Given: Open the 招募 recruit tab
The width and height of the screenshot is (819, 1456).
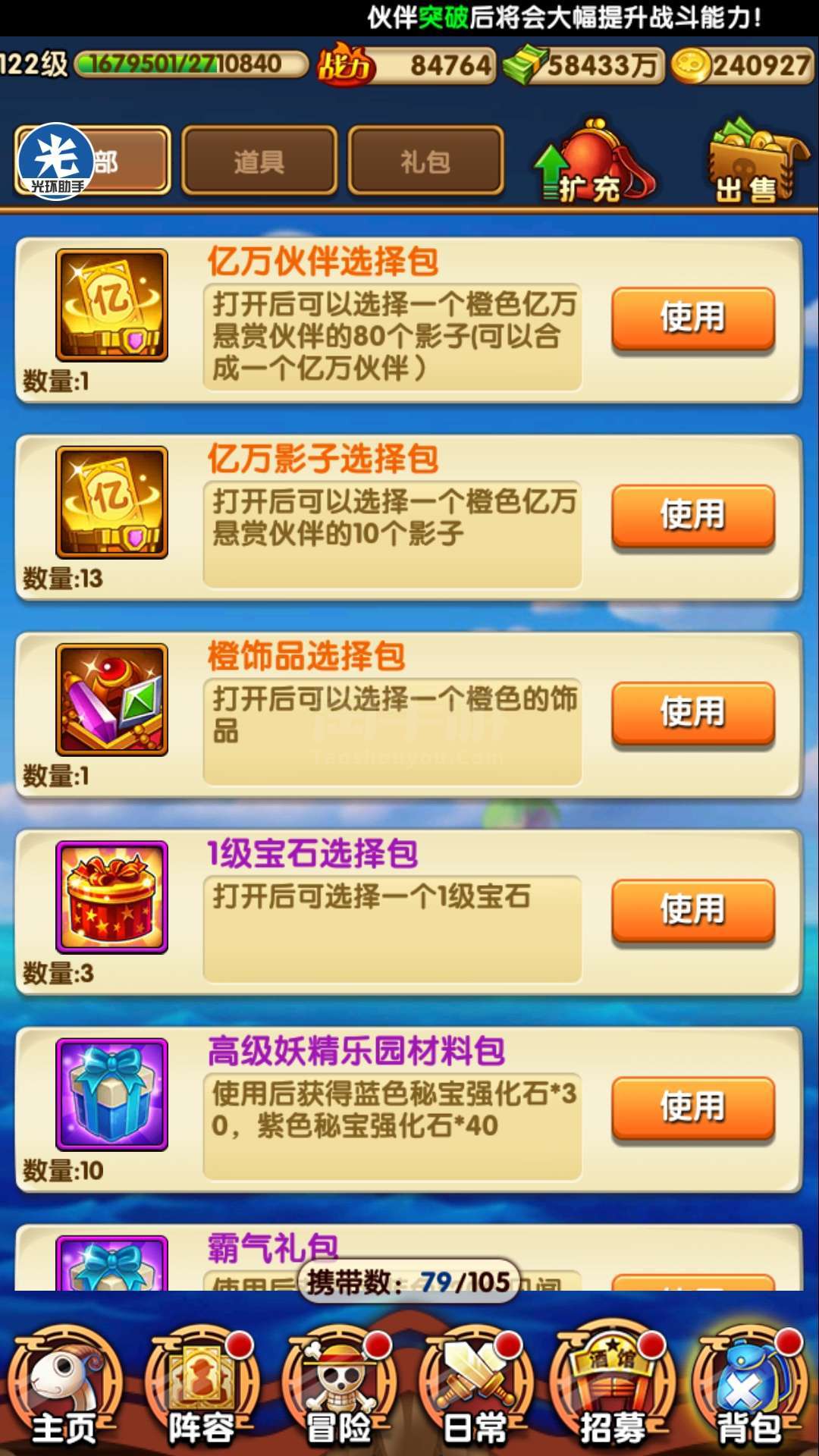Looking at the screenshot, I should [x=613, y=1388].
